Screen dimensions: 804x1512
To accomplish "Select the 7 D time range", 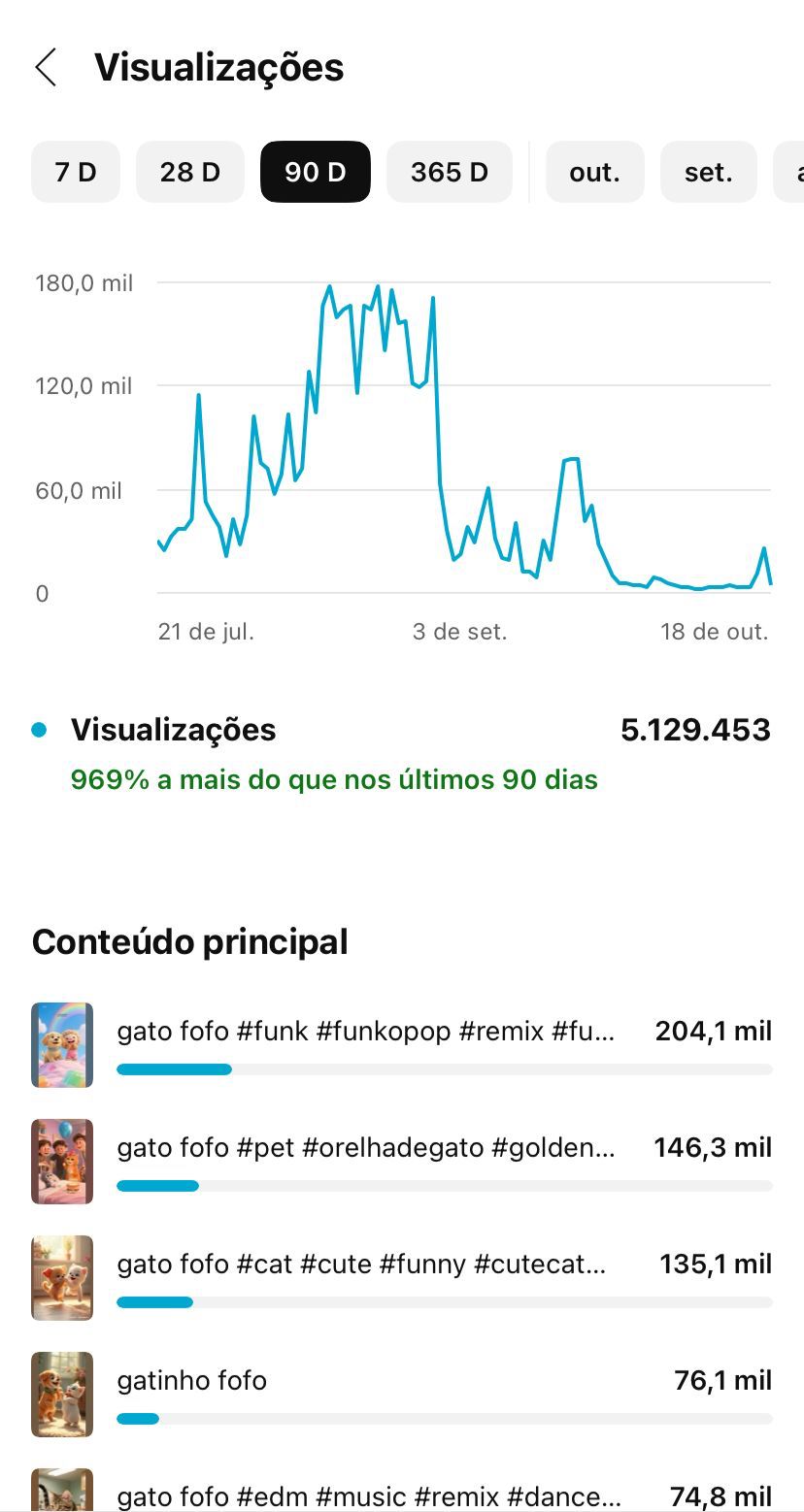I will pyautogui.click(x=76, y=172).
